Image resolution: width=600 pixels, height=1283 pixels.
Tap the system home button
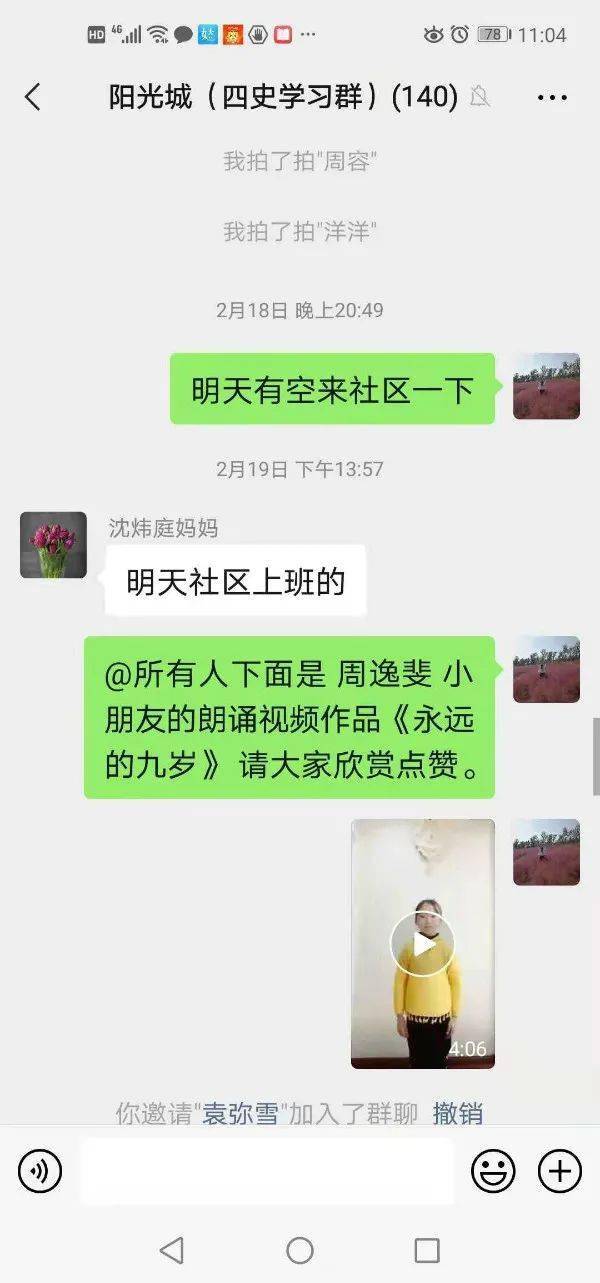(x=300, y=1250)
